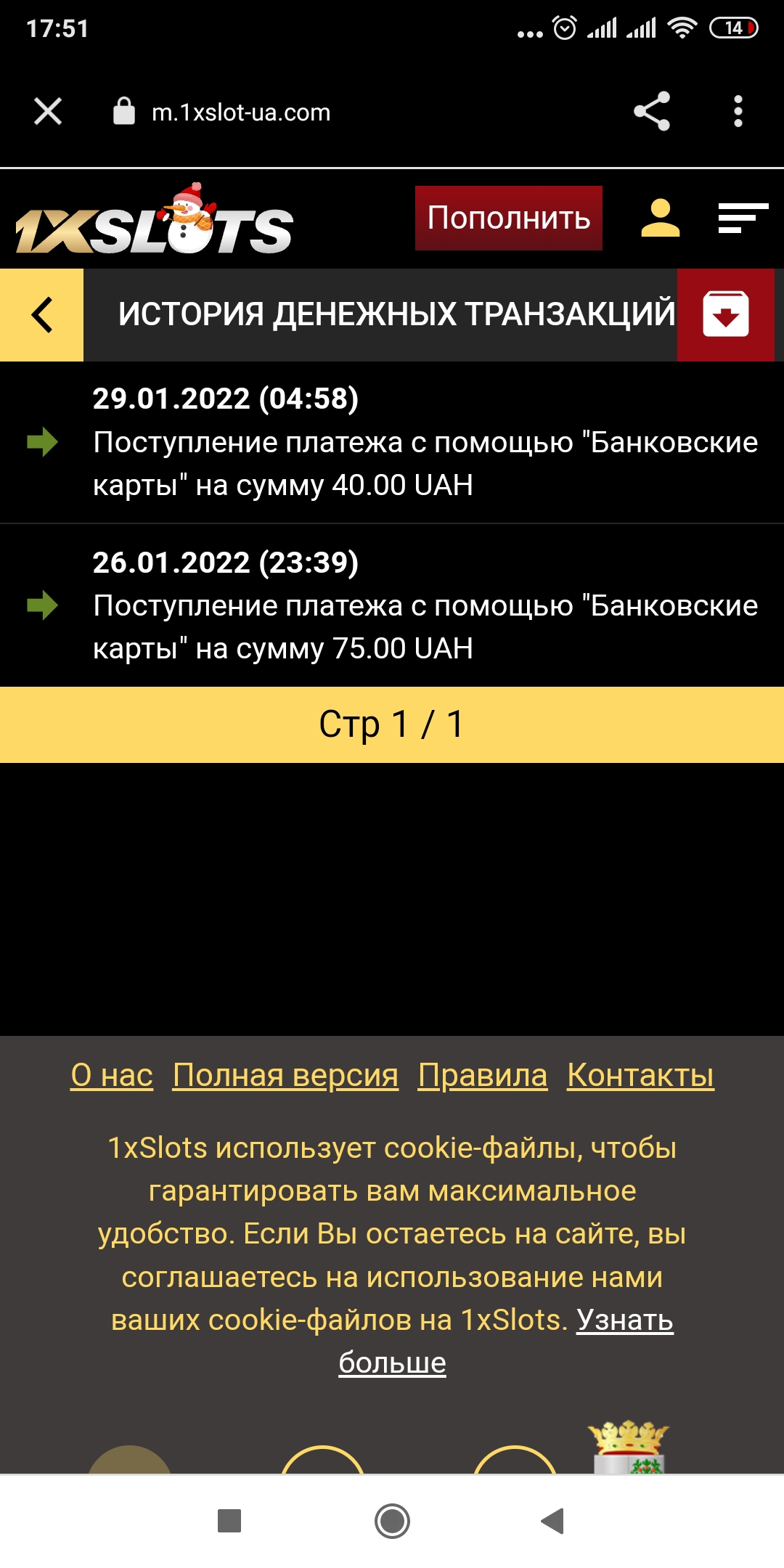The width and height of the screenshot is (784, 1568).
Task: Open the Контакты link
Action: 640,1075
